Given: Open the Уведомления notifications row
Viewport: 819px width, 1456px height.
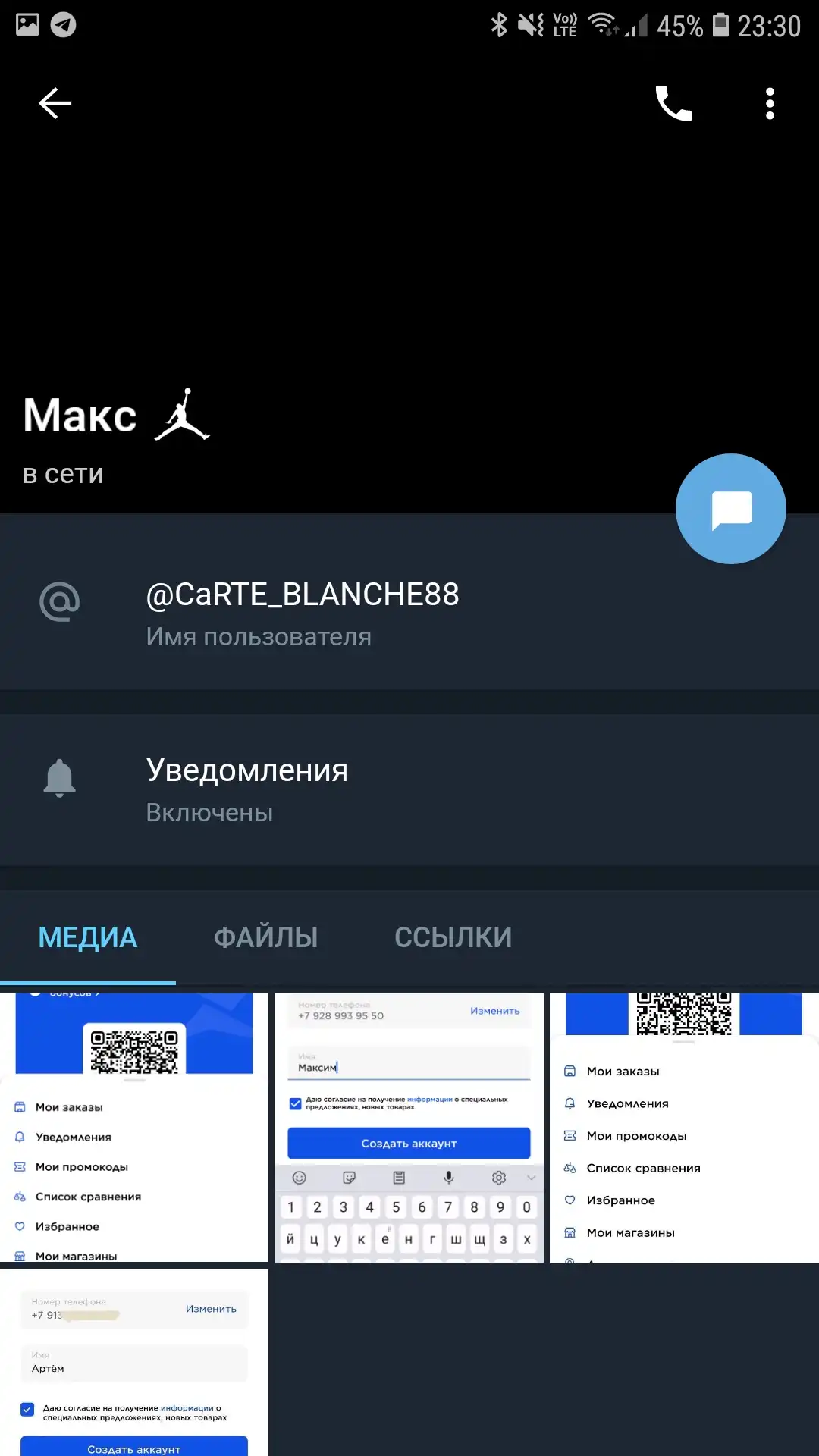Looking at the screenshot, I should tap(409, 789).
